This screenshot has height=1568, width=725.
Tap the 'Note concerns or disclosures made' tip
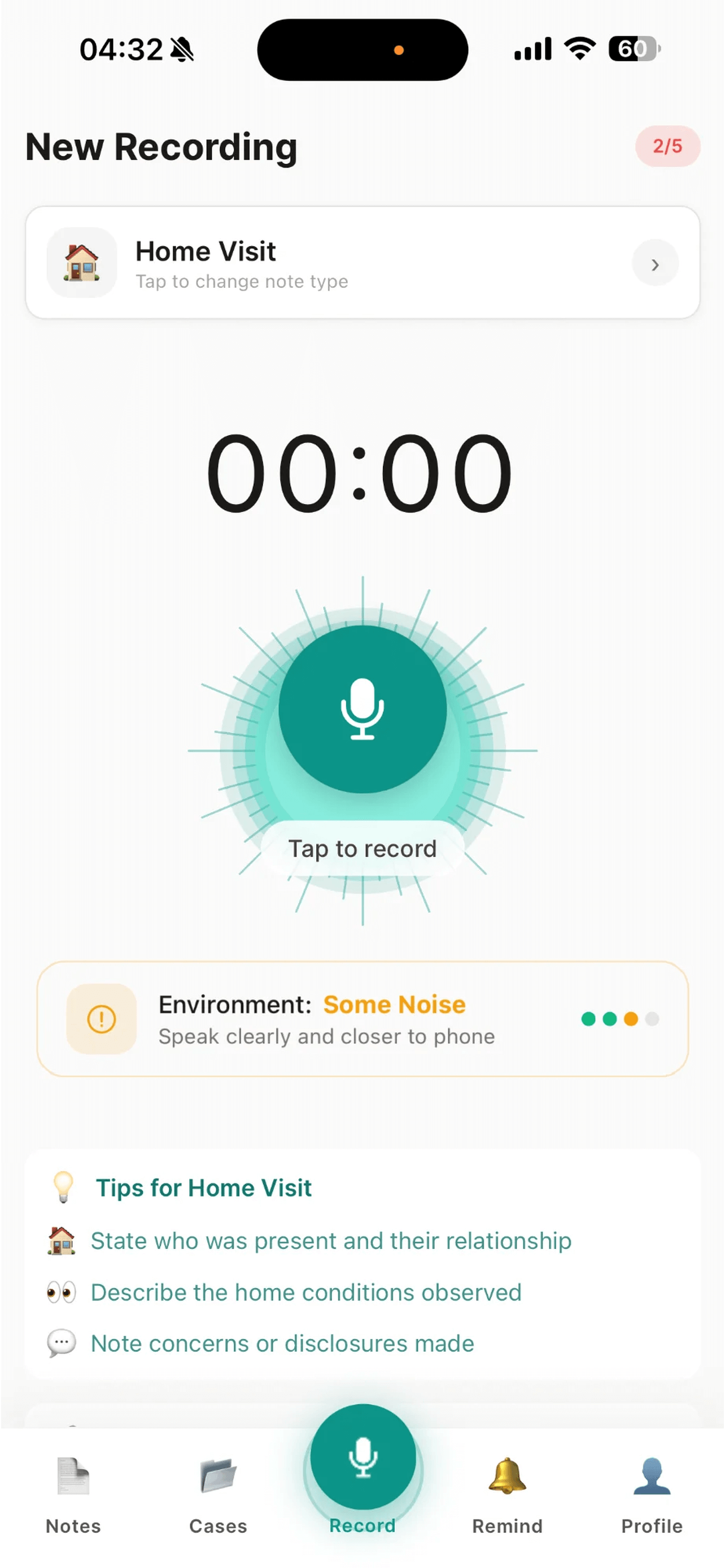point(282,1343)
